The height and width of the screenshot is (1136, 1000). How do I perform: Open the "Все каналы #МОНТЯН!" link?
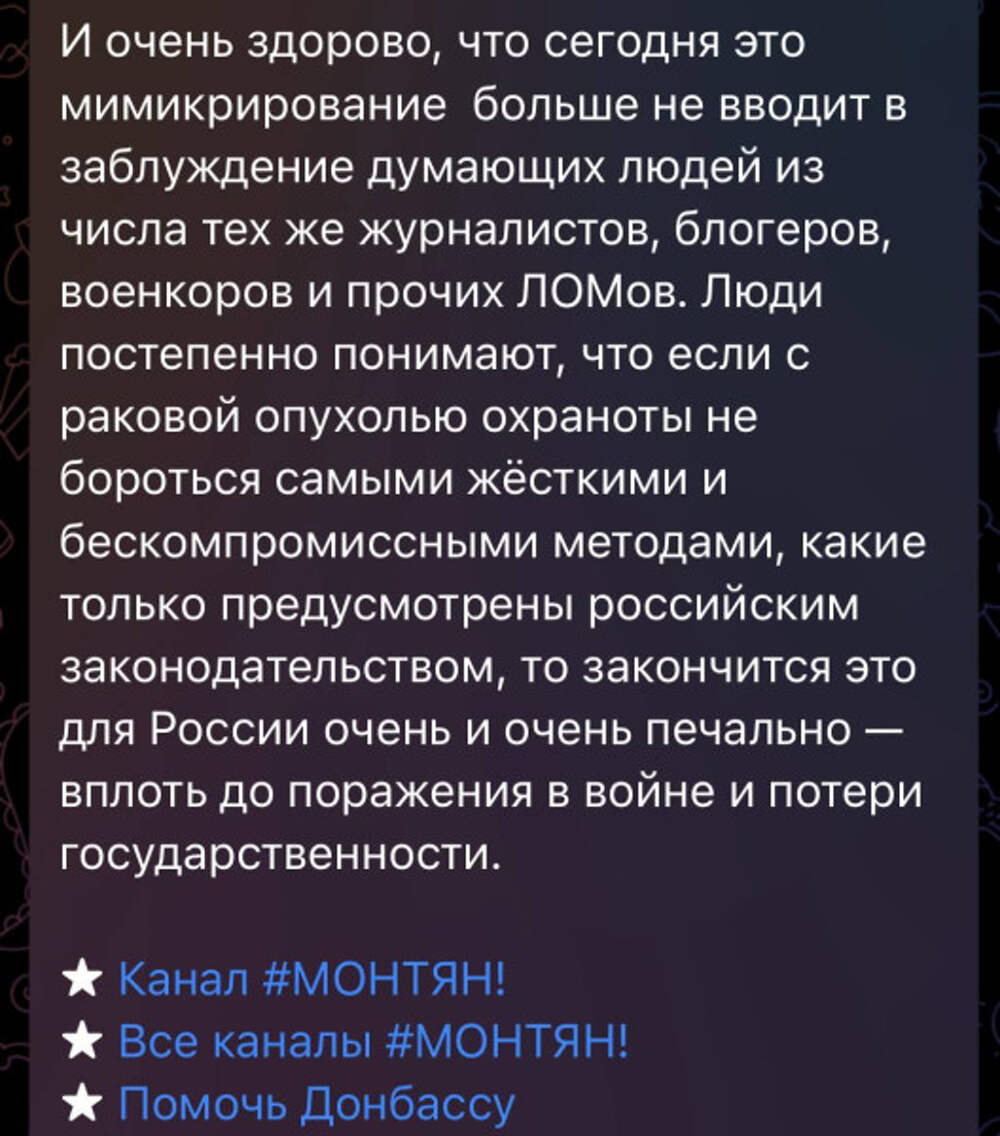374,1041
